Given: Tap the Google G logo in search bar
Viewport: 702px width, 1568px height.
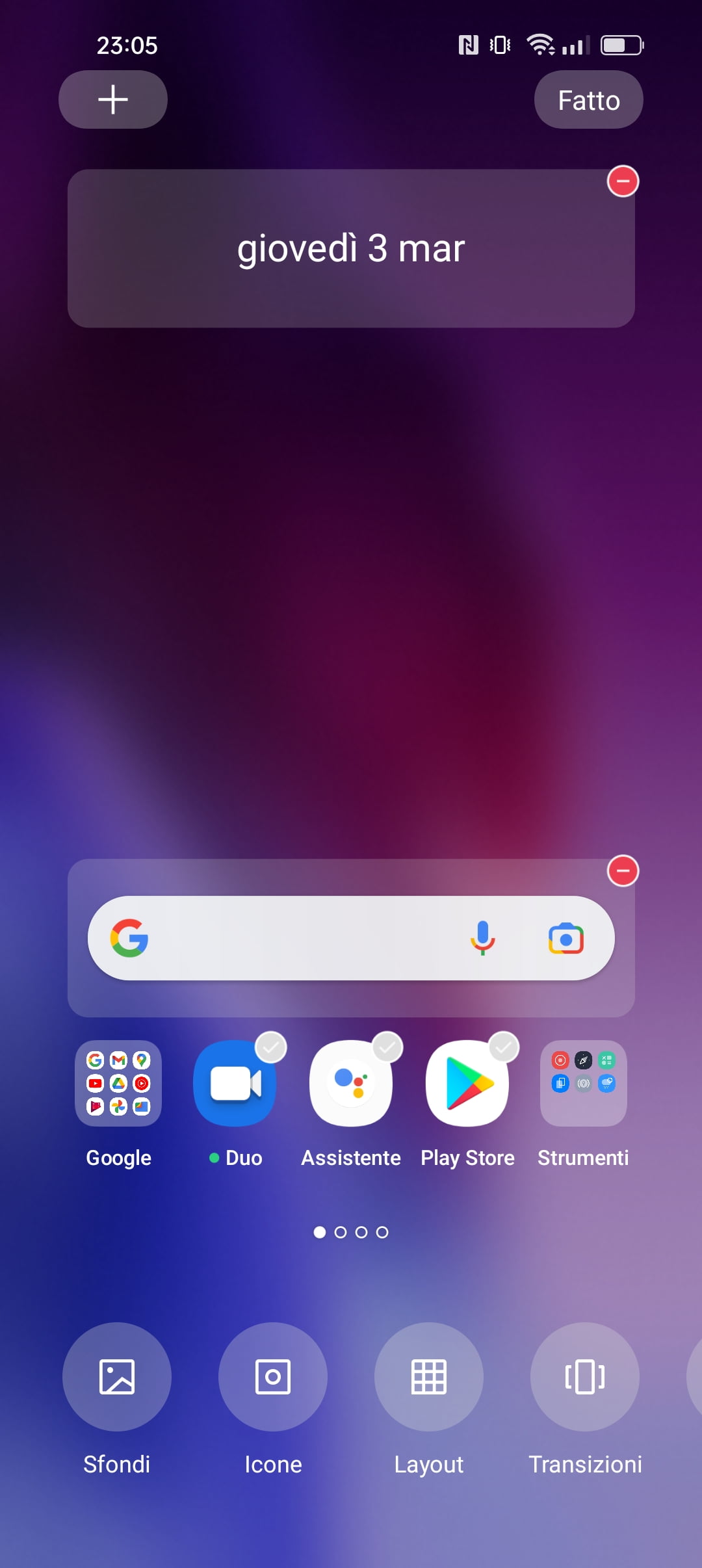Looking at the screenshot, I should pos(129,938).
